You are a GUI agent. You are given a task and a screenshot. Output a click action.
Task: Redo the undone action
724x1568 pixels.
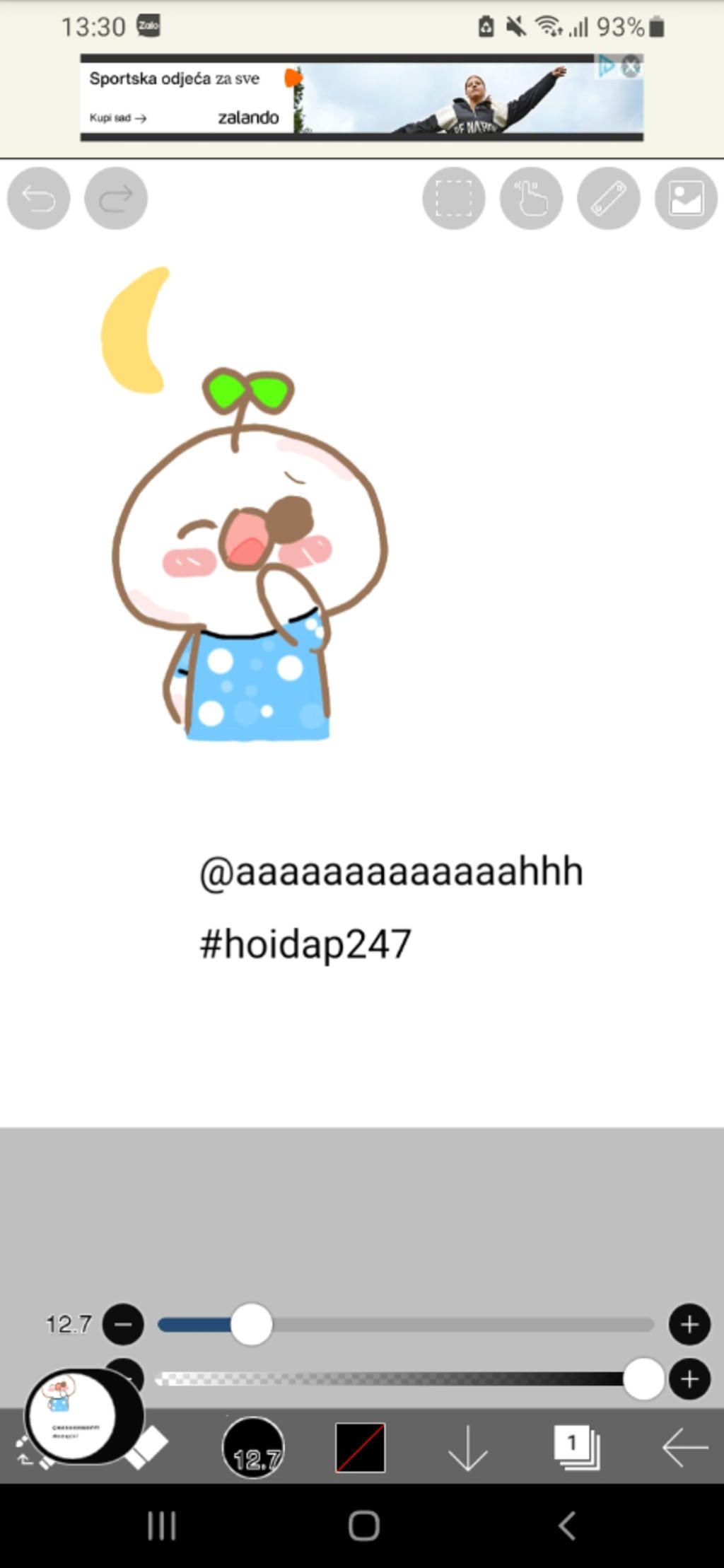click(116, 199)
